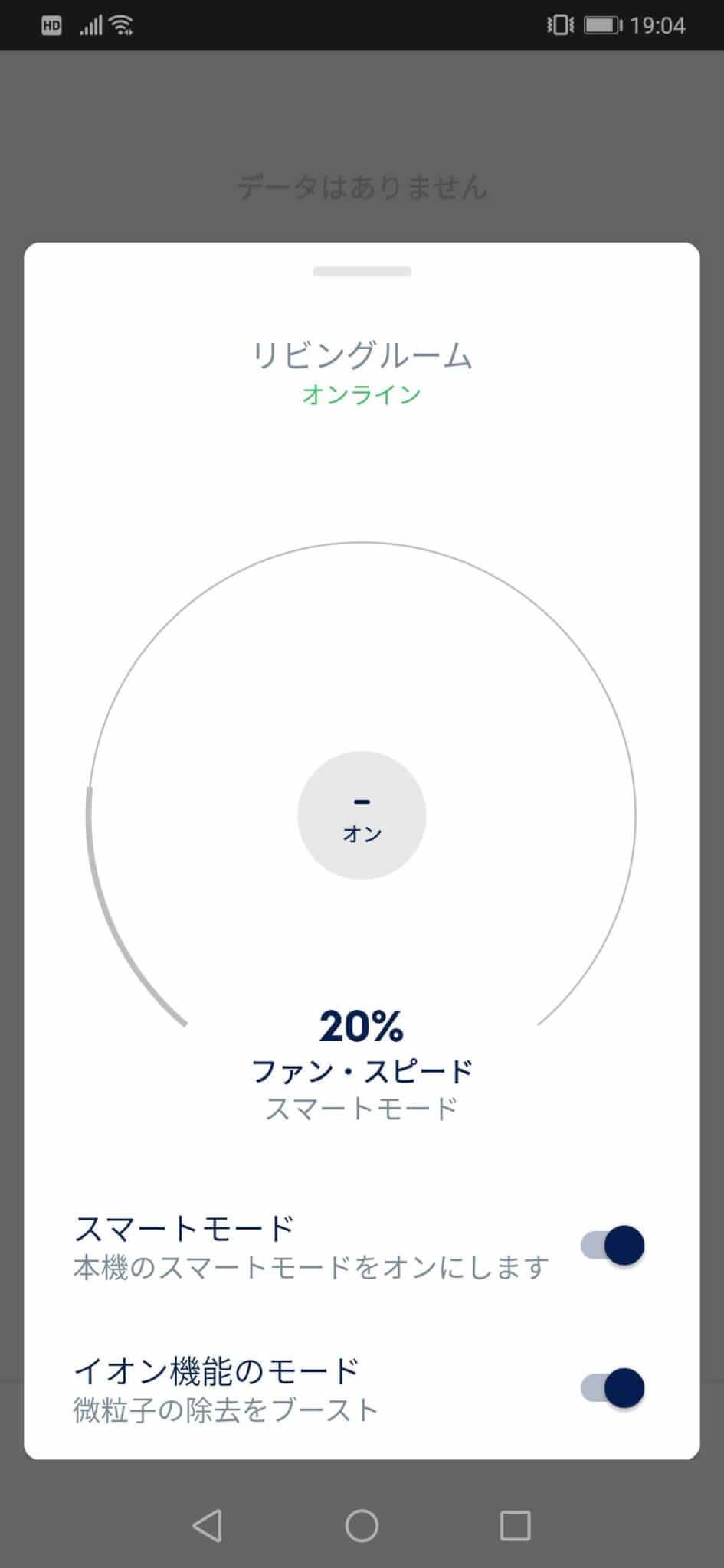
Task: Open recent apps from the navigation bar
Action: tap(515, 1525)
